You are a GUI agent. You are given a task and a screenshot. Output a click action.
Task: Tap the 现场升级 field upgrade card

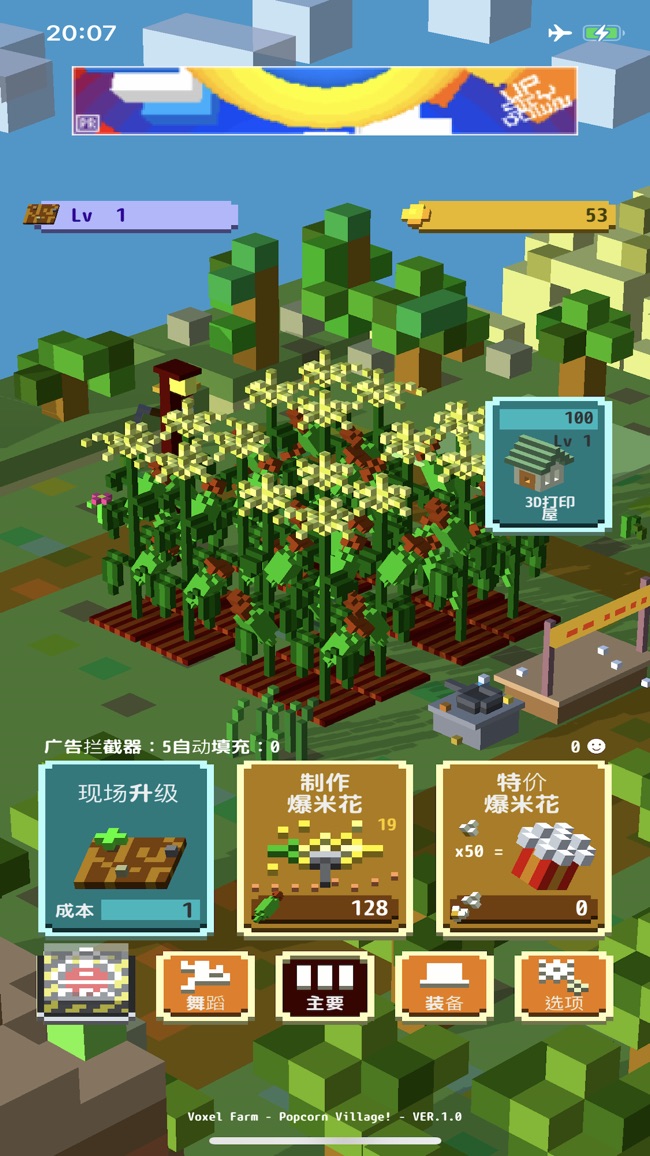pos(126,848)
